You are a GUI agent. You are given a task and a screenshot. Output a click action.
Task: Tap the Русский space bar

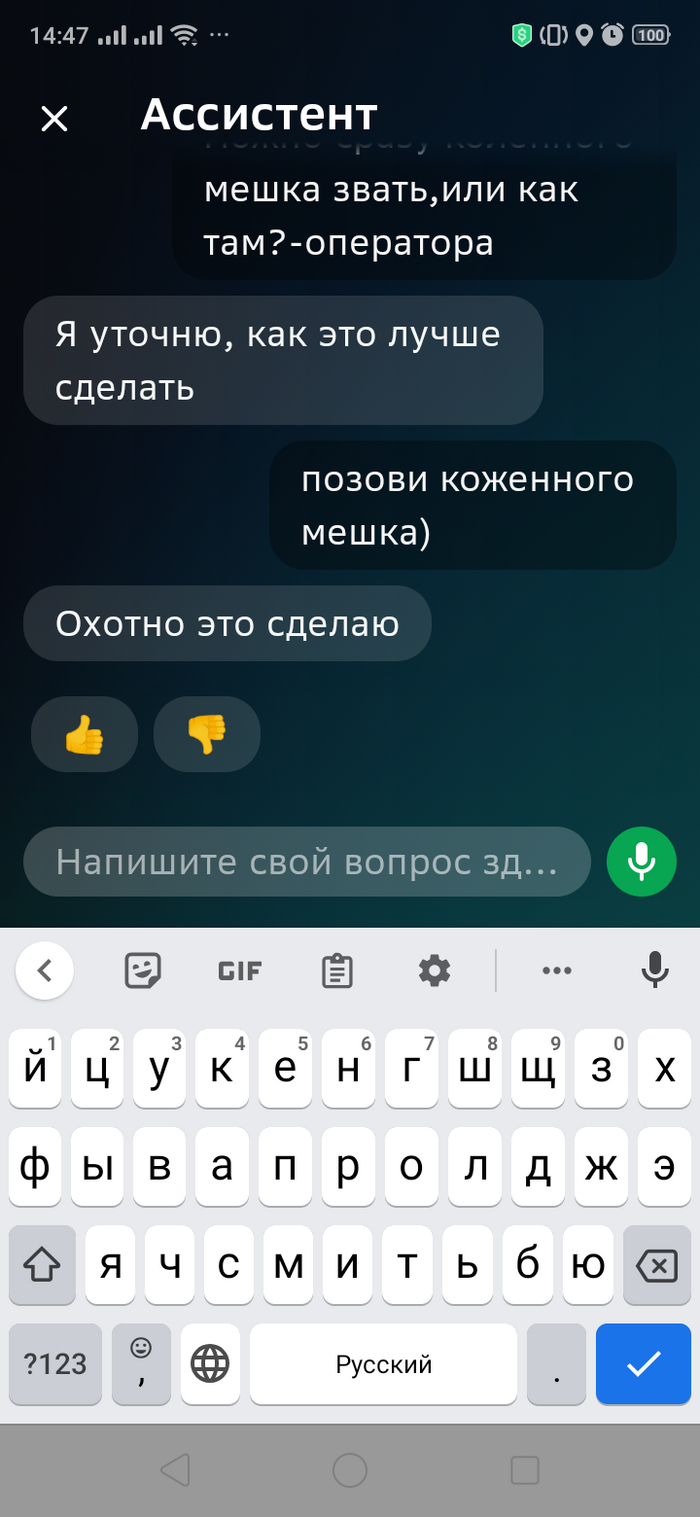click(x=383, y=1364)
